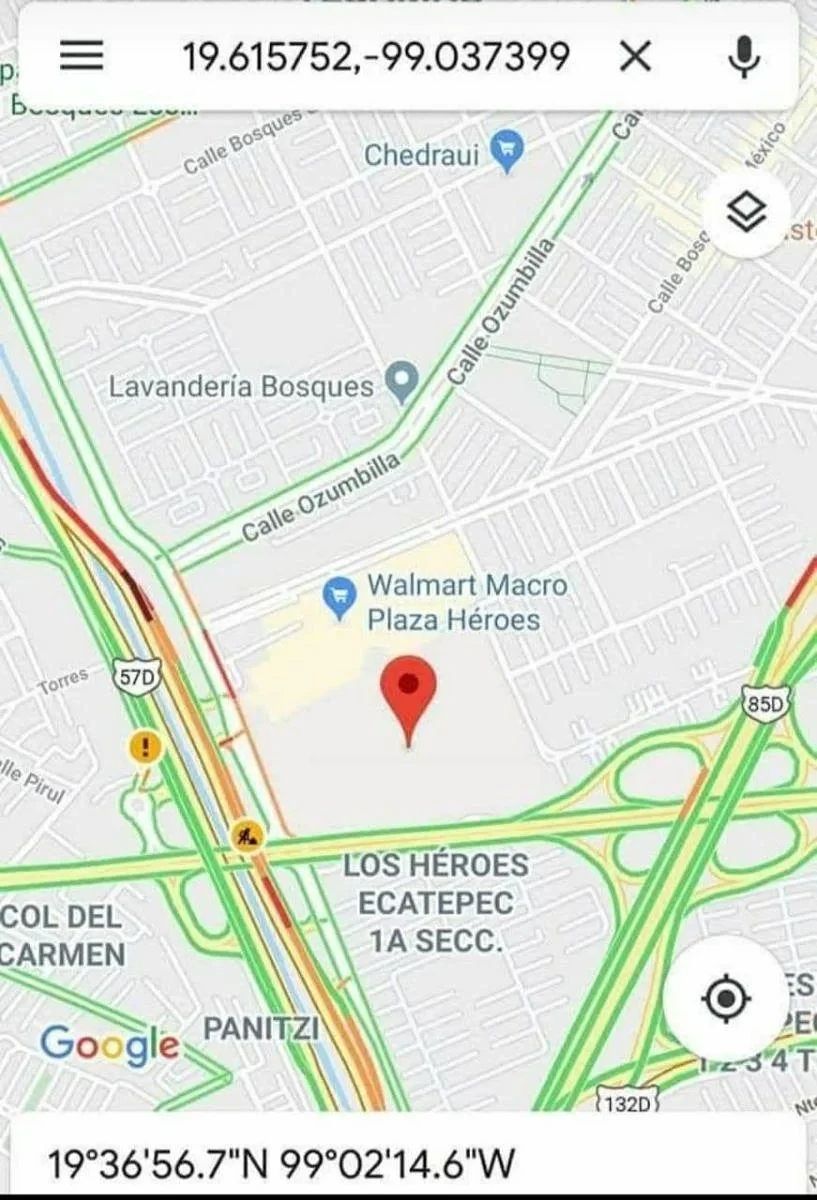Image resolution: width=817 pixels, height=1200 pixels.
Task: Center map on my location
Action: [726, 997]
